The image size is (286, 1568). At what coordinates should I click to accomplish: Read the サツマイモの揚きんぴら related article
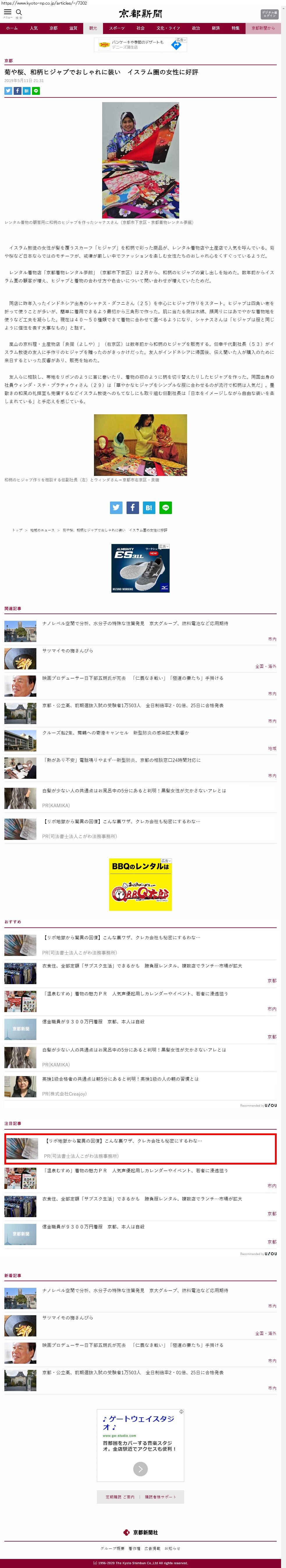[x=68, y=651]
